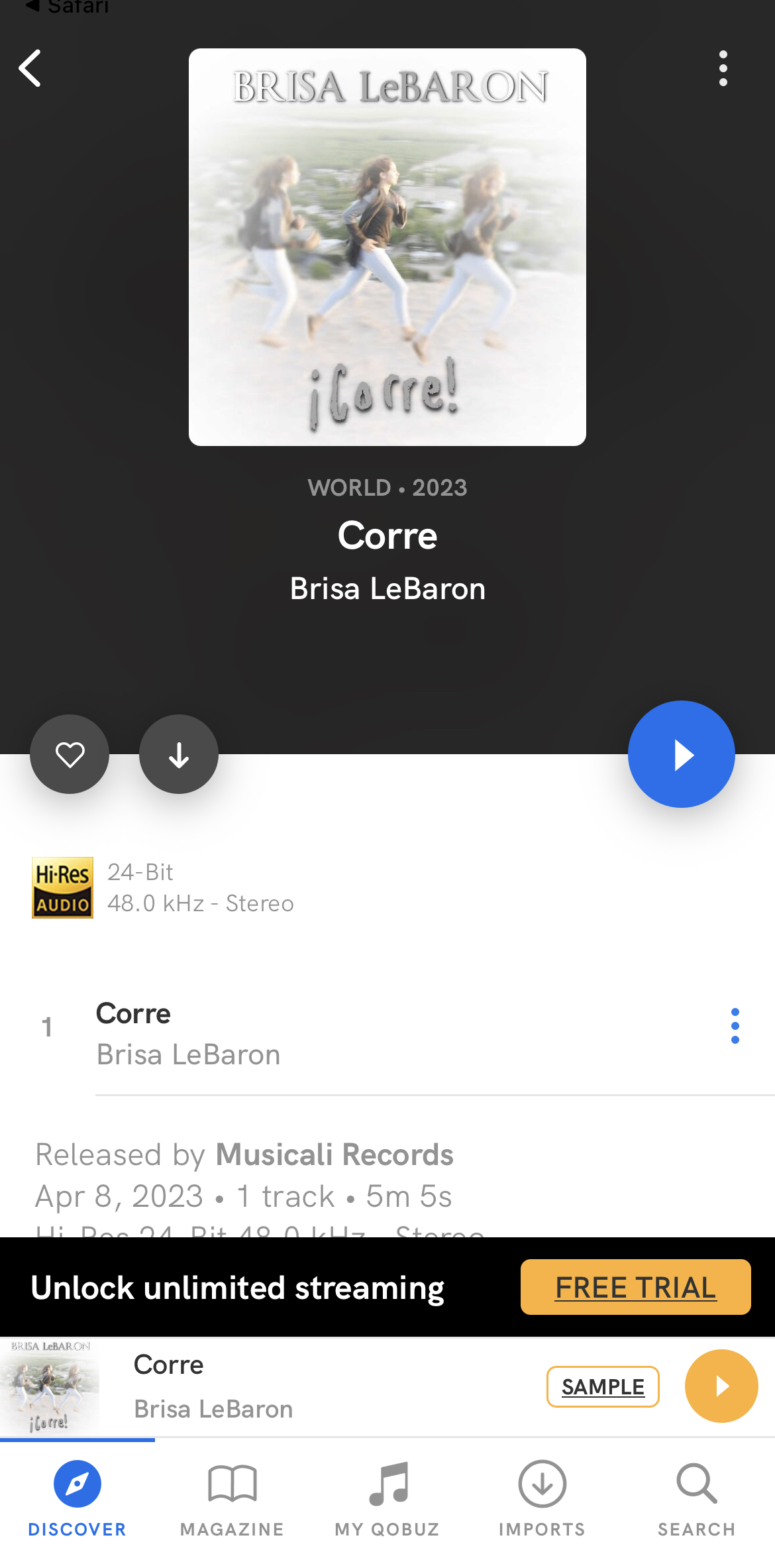Open Musicali Records label page
Viewport: 775px width, 1568px height.
(335, 1154)
